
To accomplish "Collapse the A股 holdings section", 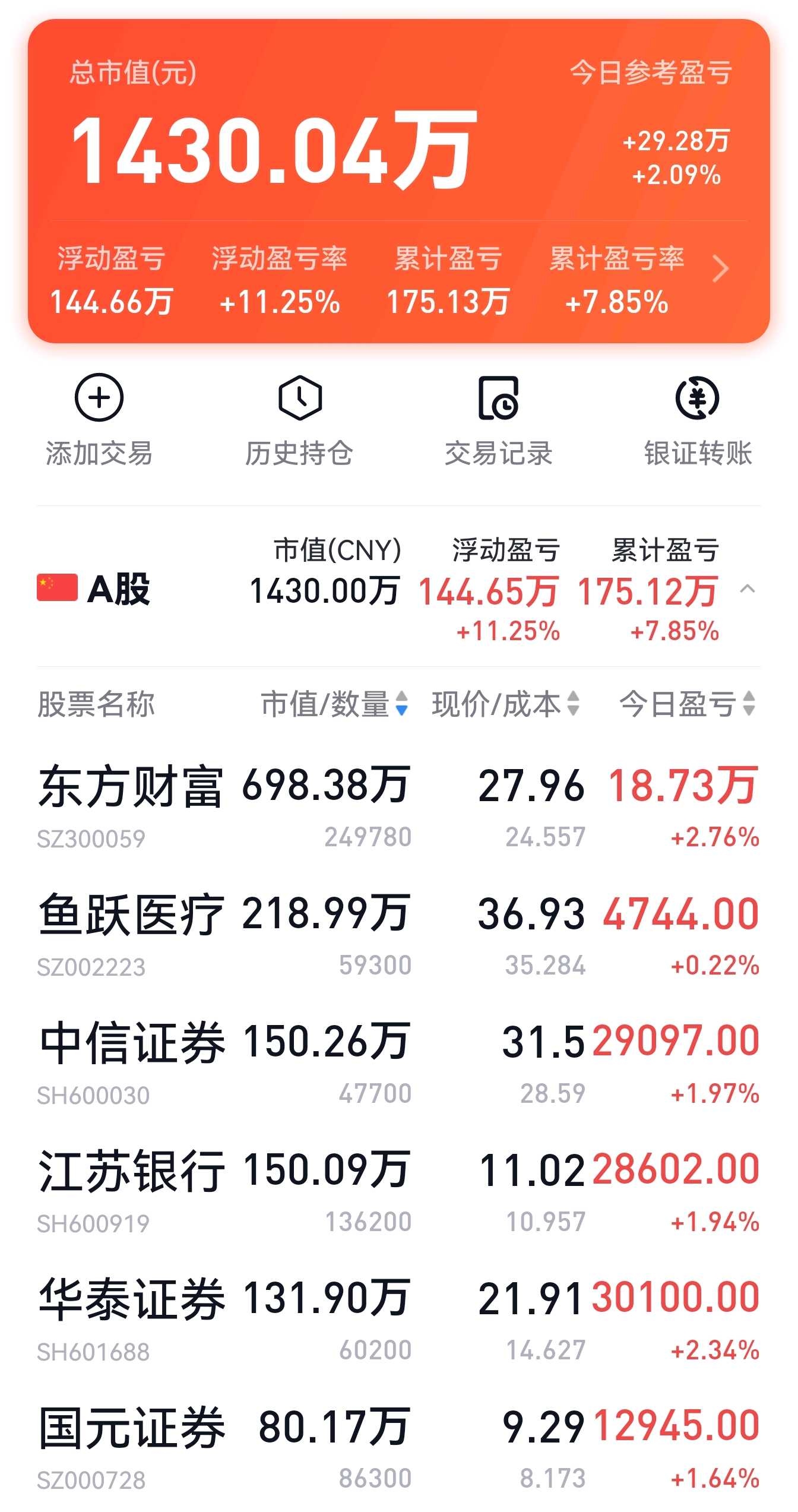I will click(x=748, y=589).
